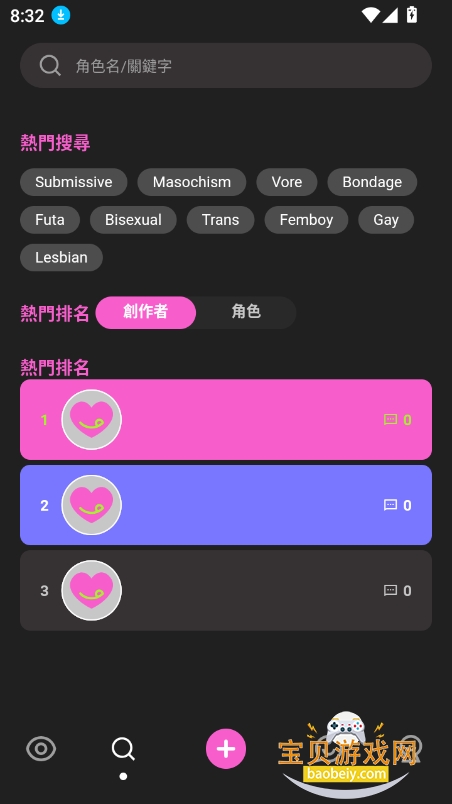Choose the Bondage chip
Image resolution: width=452 pixels, height=804 pixels.
372,182
